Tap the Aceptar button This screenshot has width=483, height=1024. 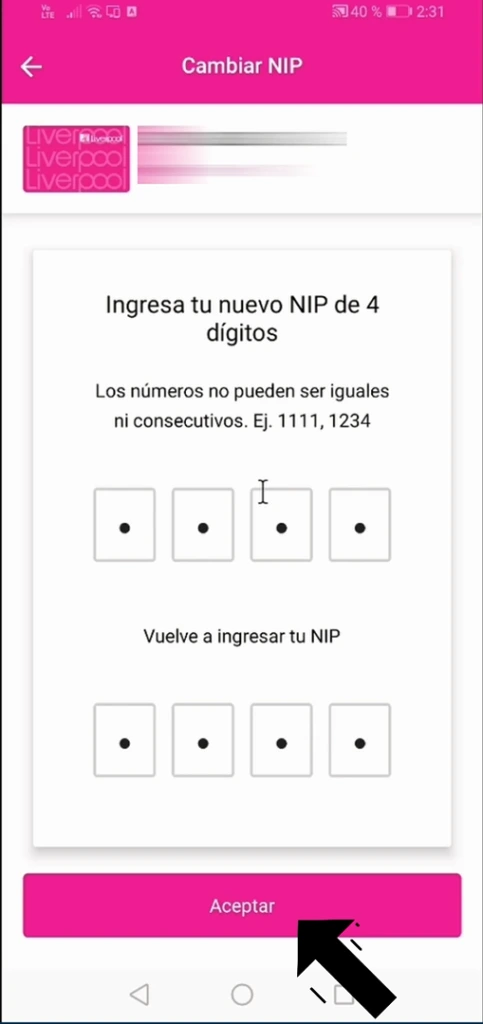(x=242, y=906)
